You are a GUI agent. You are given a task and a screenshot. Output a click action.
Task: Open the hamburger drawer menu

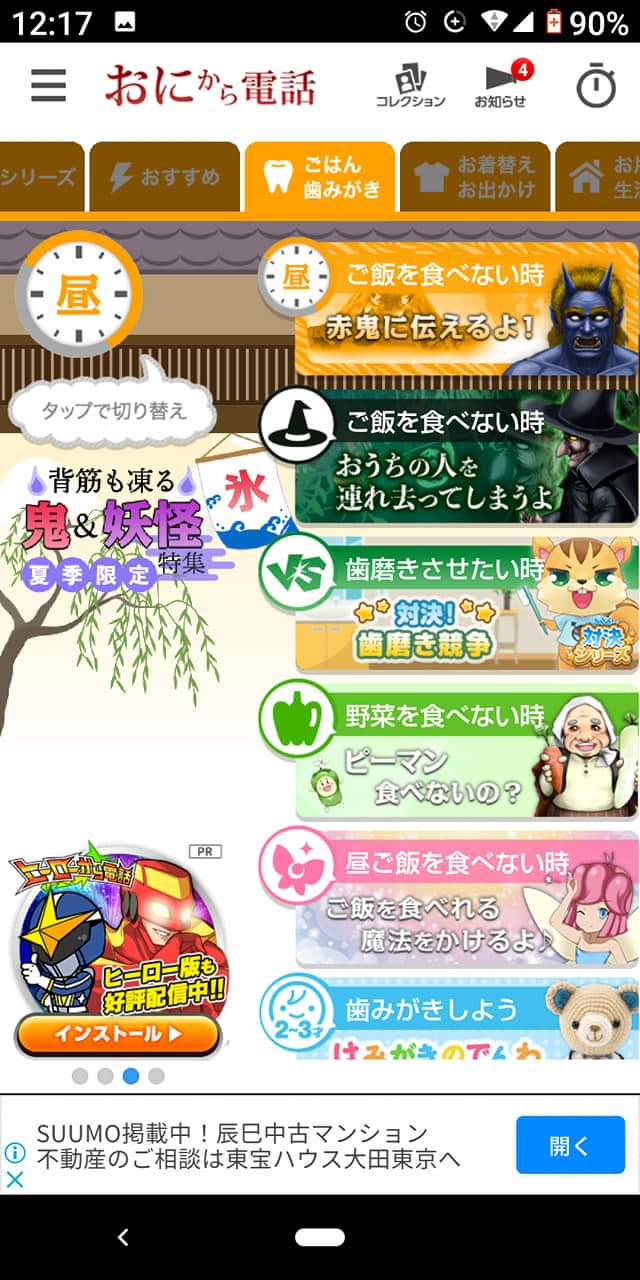pyautogui.click(x=48, y=86)
